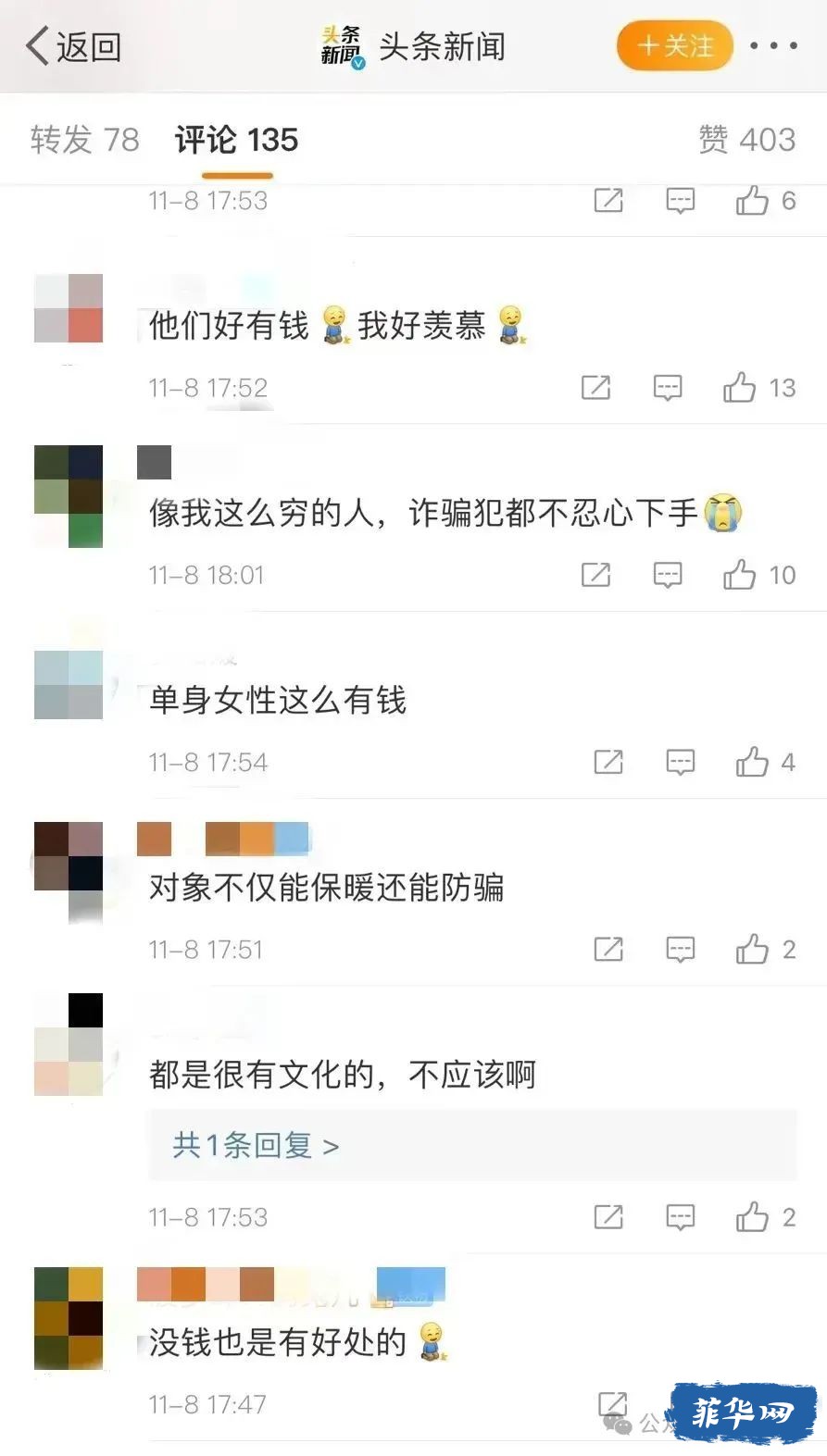The width and height of the screenshot is (827, 1456).
Task: Follow 头条新闻 with the 关注 button
Action: pyautogui.click(x=674, y=45)
